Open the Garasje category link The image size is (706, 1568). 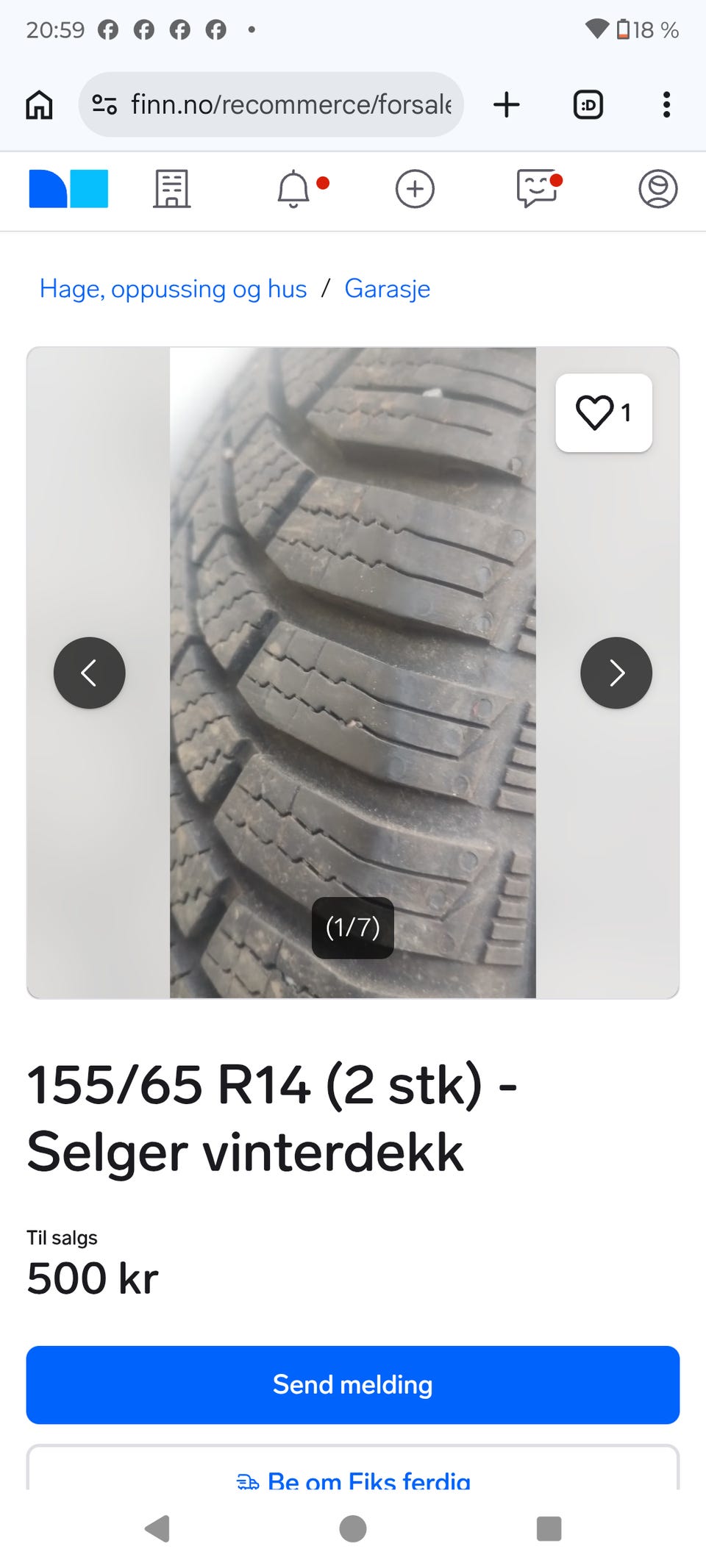(388, 289)
